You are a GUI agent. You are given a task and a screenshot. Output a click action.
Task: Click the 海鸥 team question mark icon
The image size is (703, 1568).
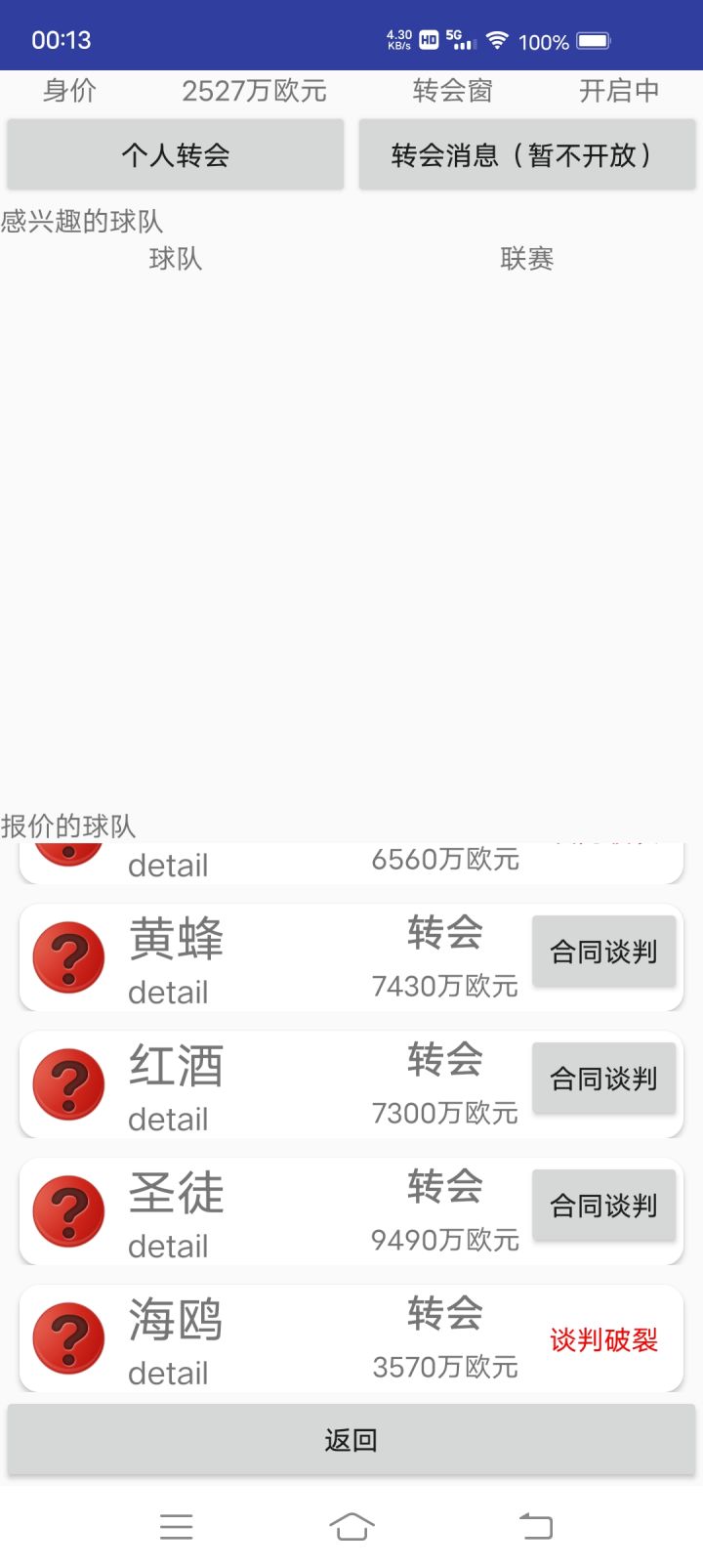pyautogui.click(x=68, y=1338)
